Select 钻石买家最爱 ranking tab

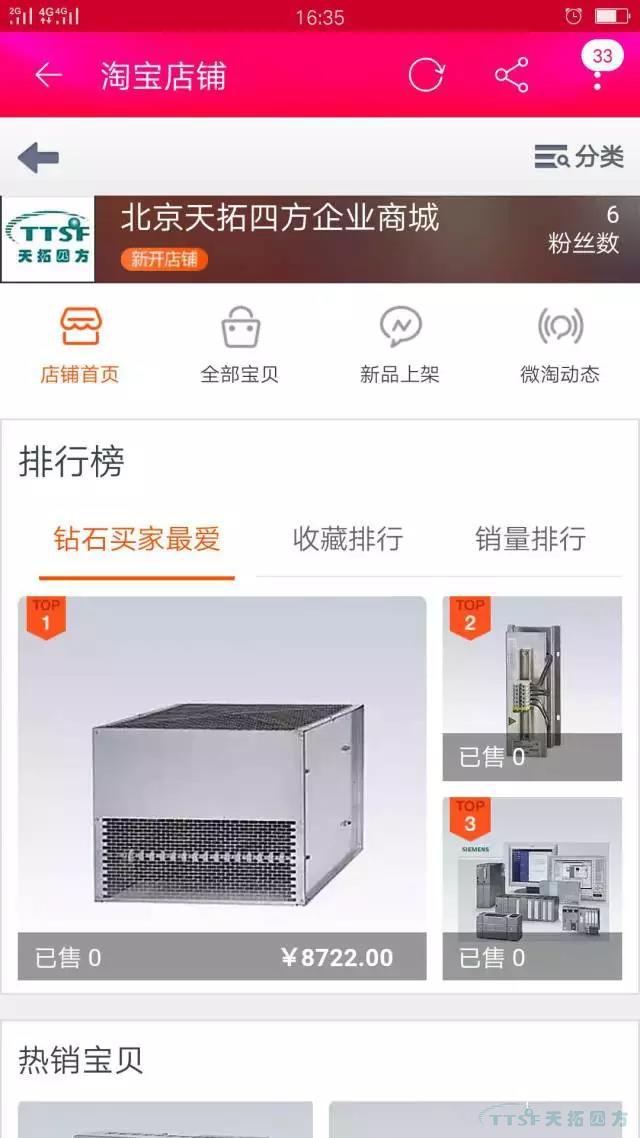point(137,540)
